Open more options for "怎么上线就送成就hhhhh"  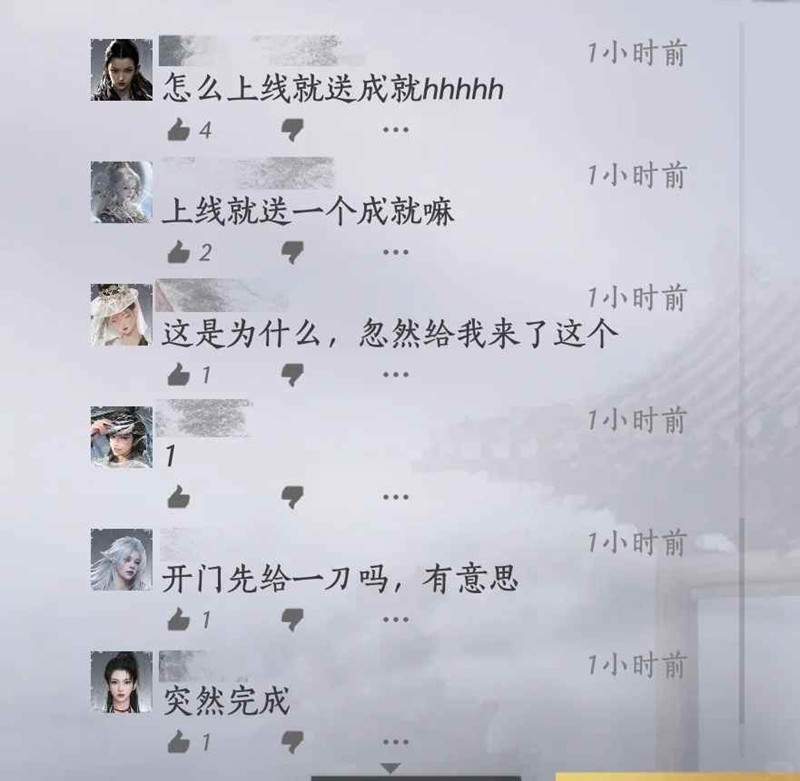point(395,130)
